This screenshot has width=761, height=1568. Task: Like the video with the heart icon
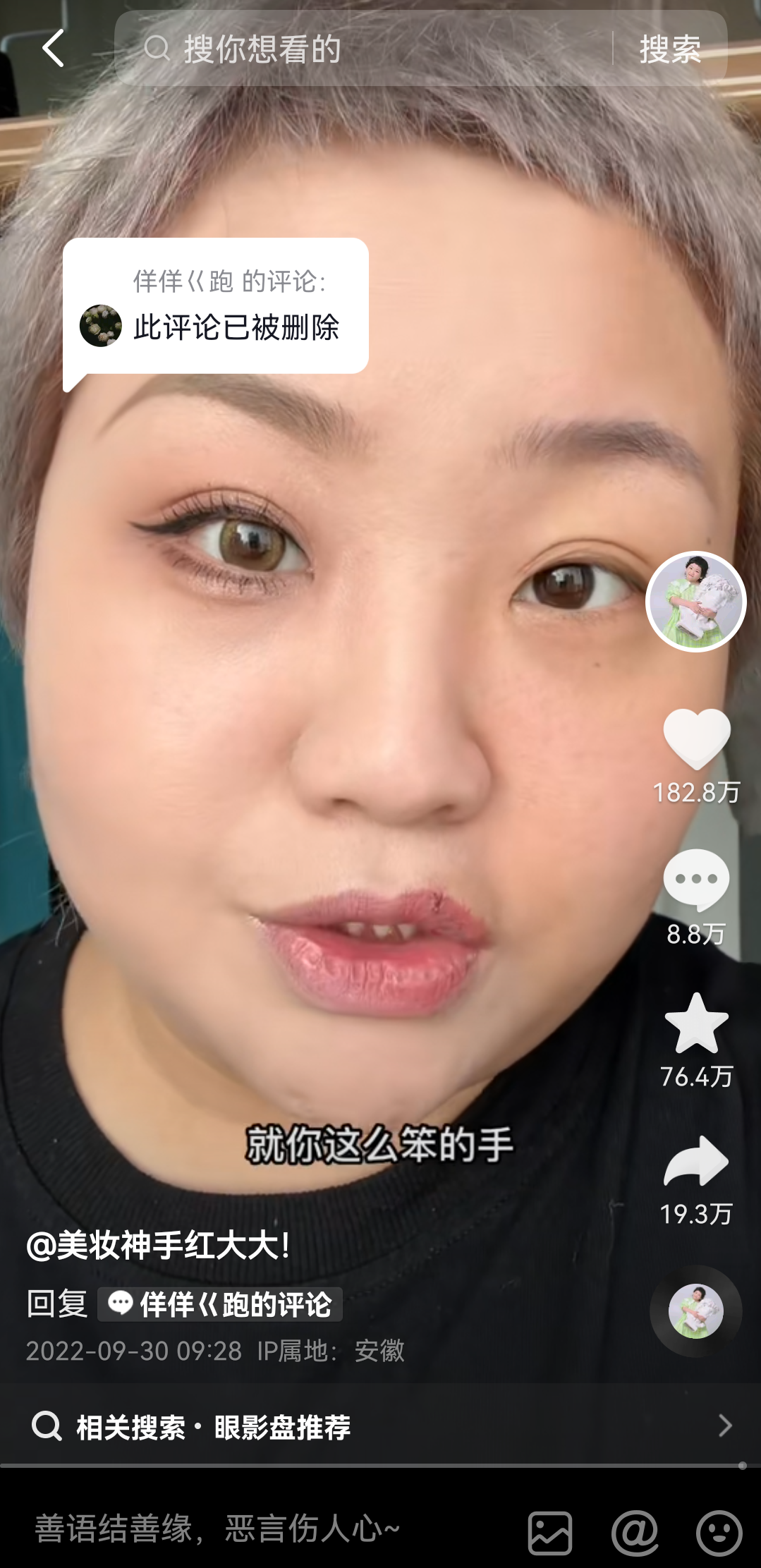(696, 739)
